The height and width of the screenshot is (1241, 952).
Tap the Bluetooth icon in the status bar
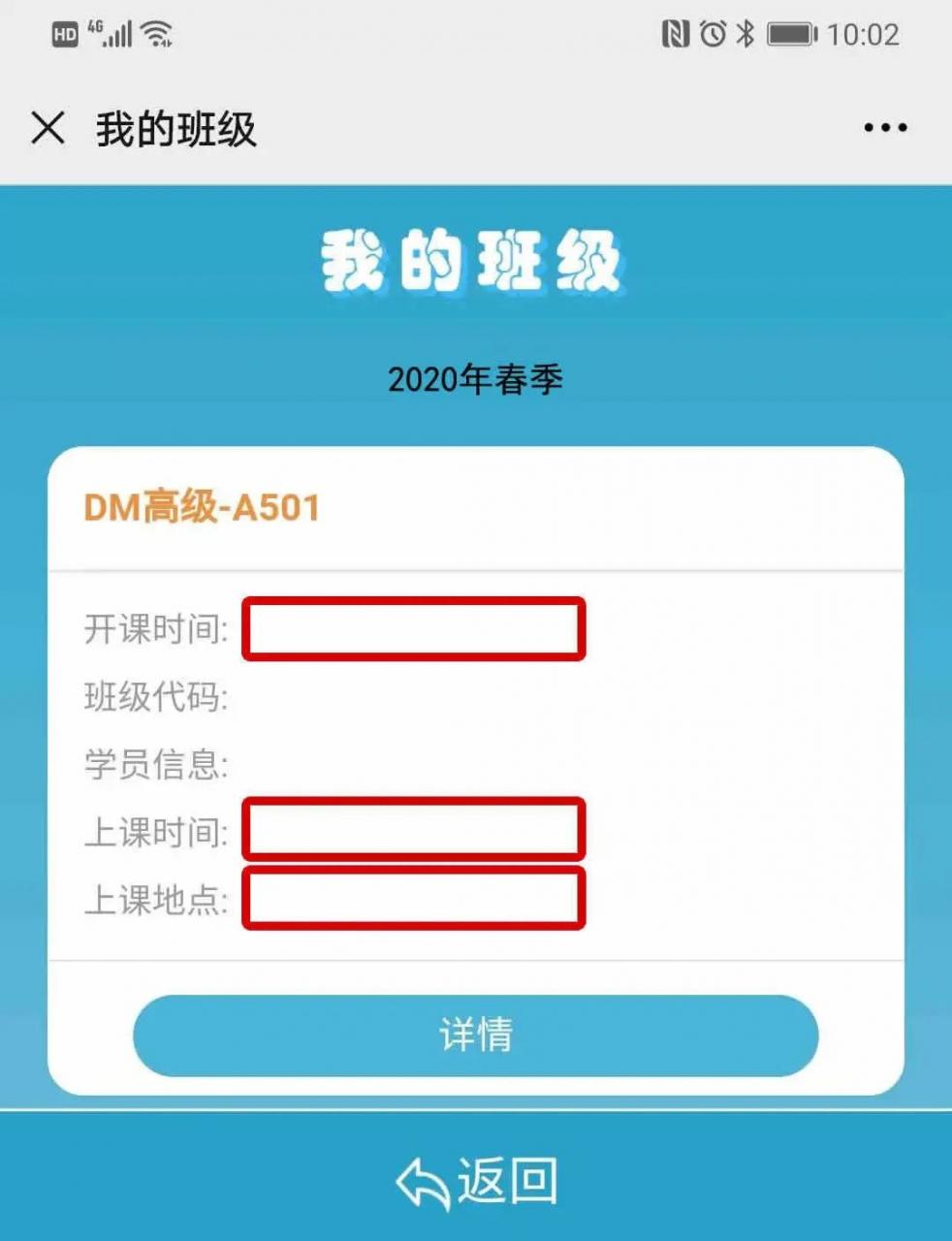pos(746,34)
